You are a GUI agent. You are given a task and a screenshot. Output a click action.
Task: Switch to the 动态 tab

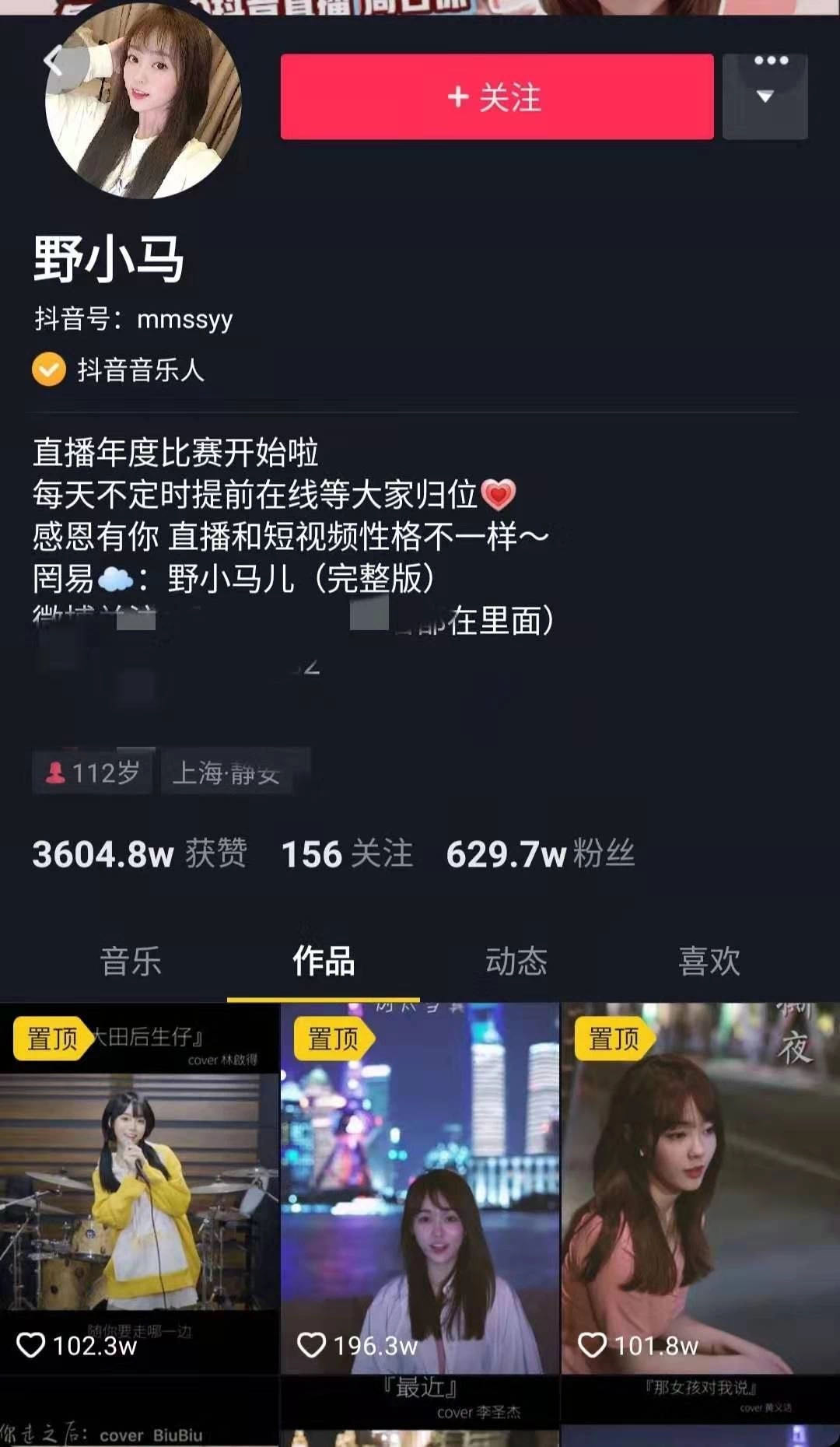(515, 962)
